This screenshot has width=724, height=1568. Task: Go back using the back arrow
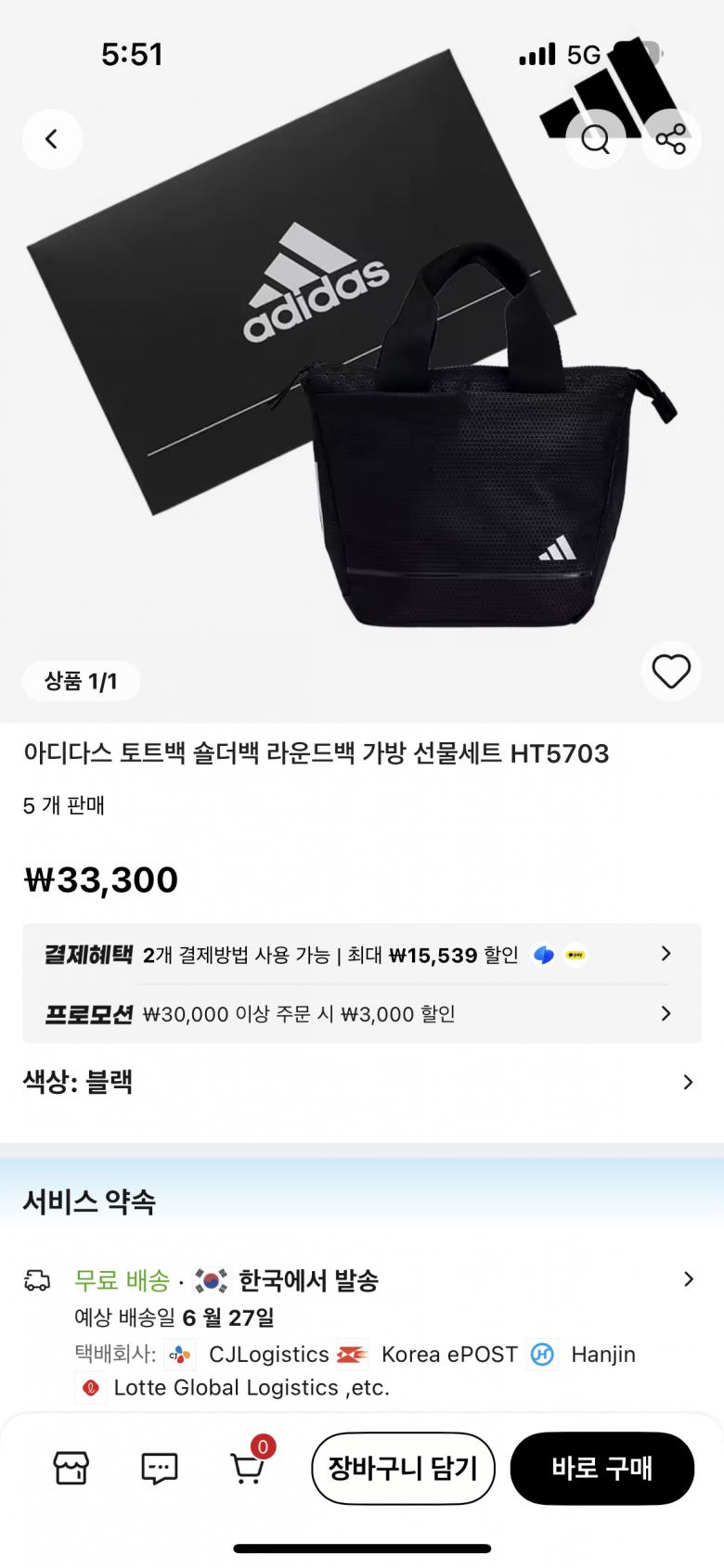[52, 139]
